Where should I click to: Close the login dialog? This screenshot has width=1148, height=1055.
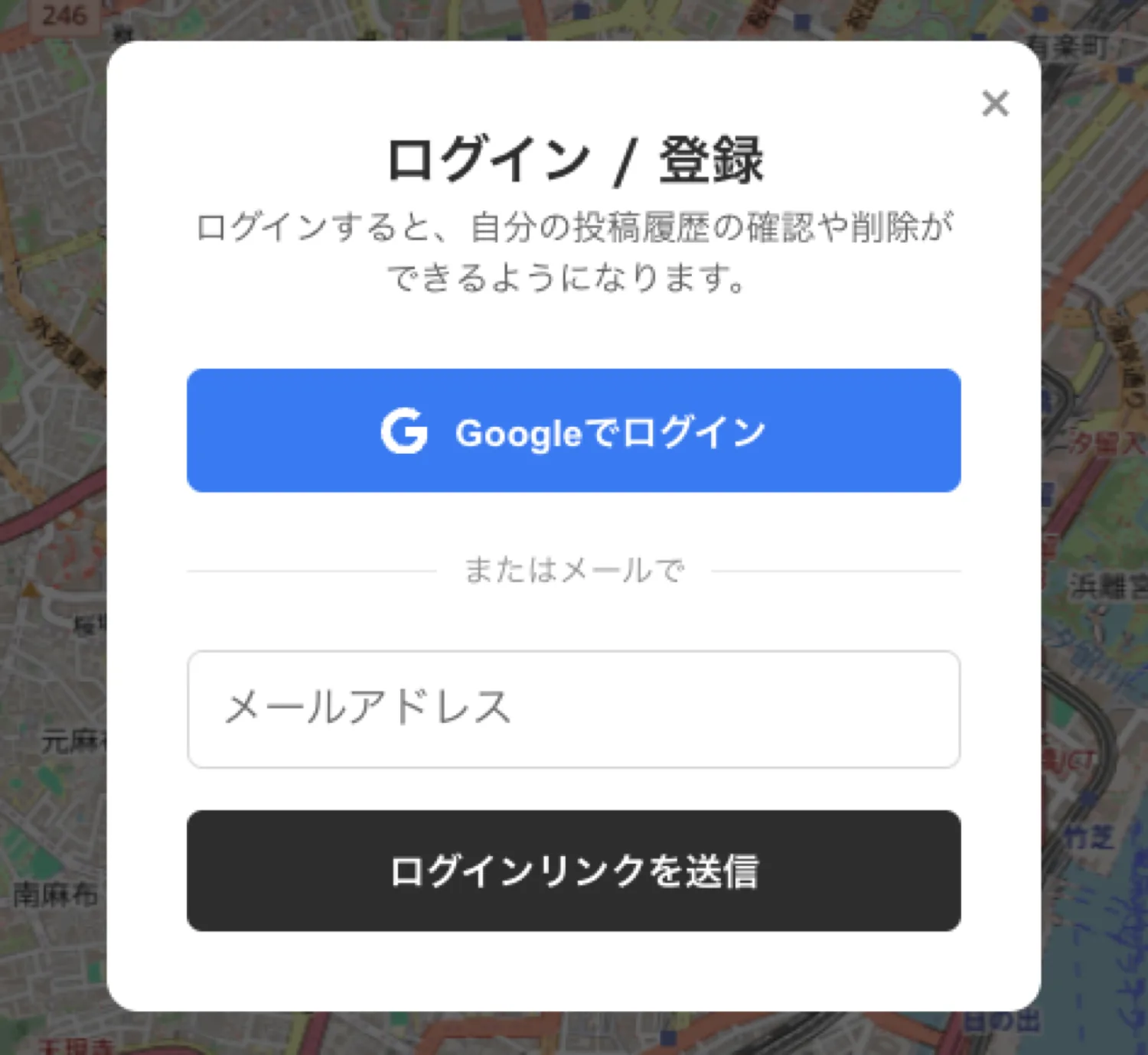click(995, 103)
